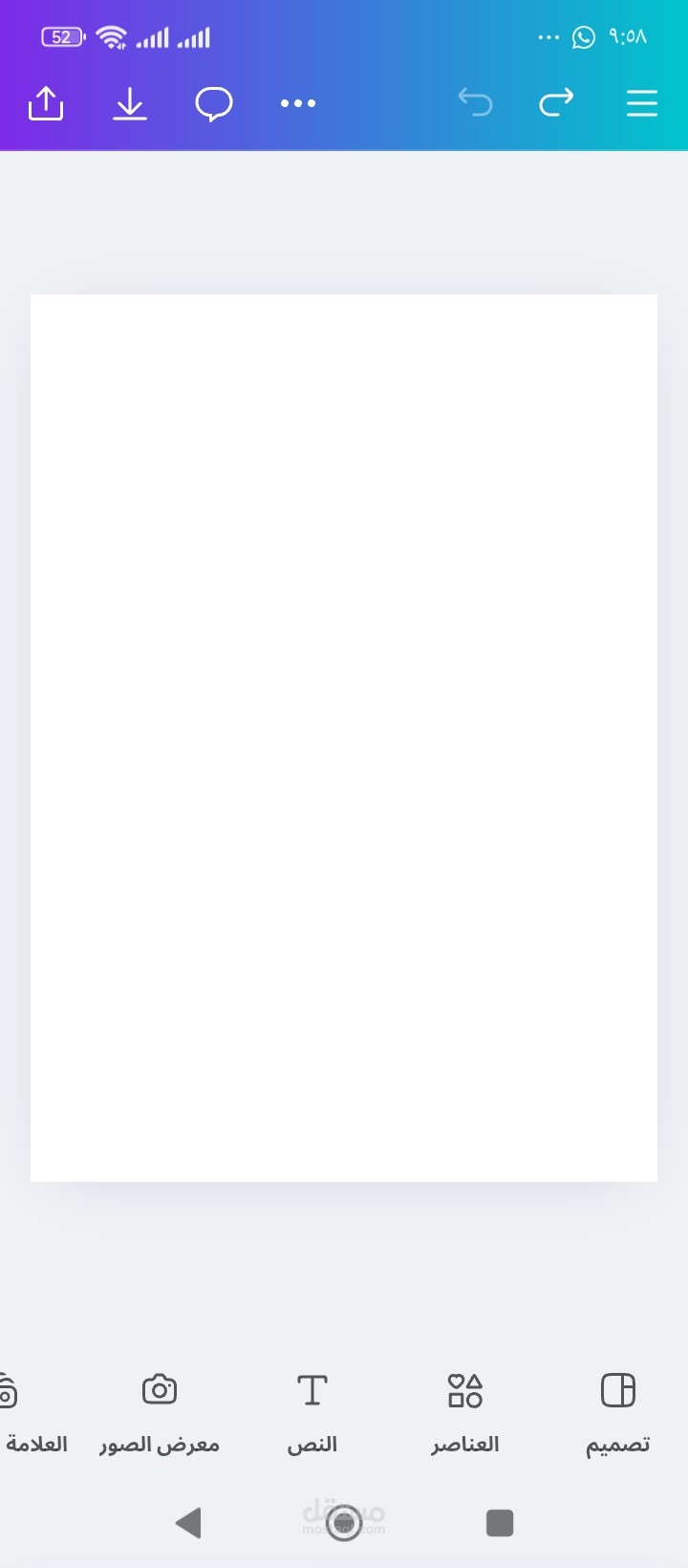Download the design
Image resolution: width=688 pixels, height=1568 pixels.
click(130, 103)
